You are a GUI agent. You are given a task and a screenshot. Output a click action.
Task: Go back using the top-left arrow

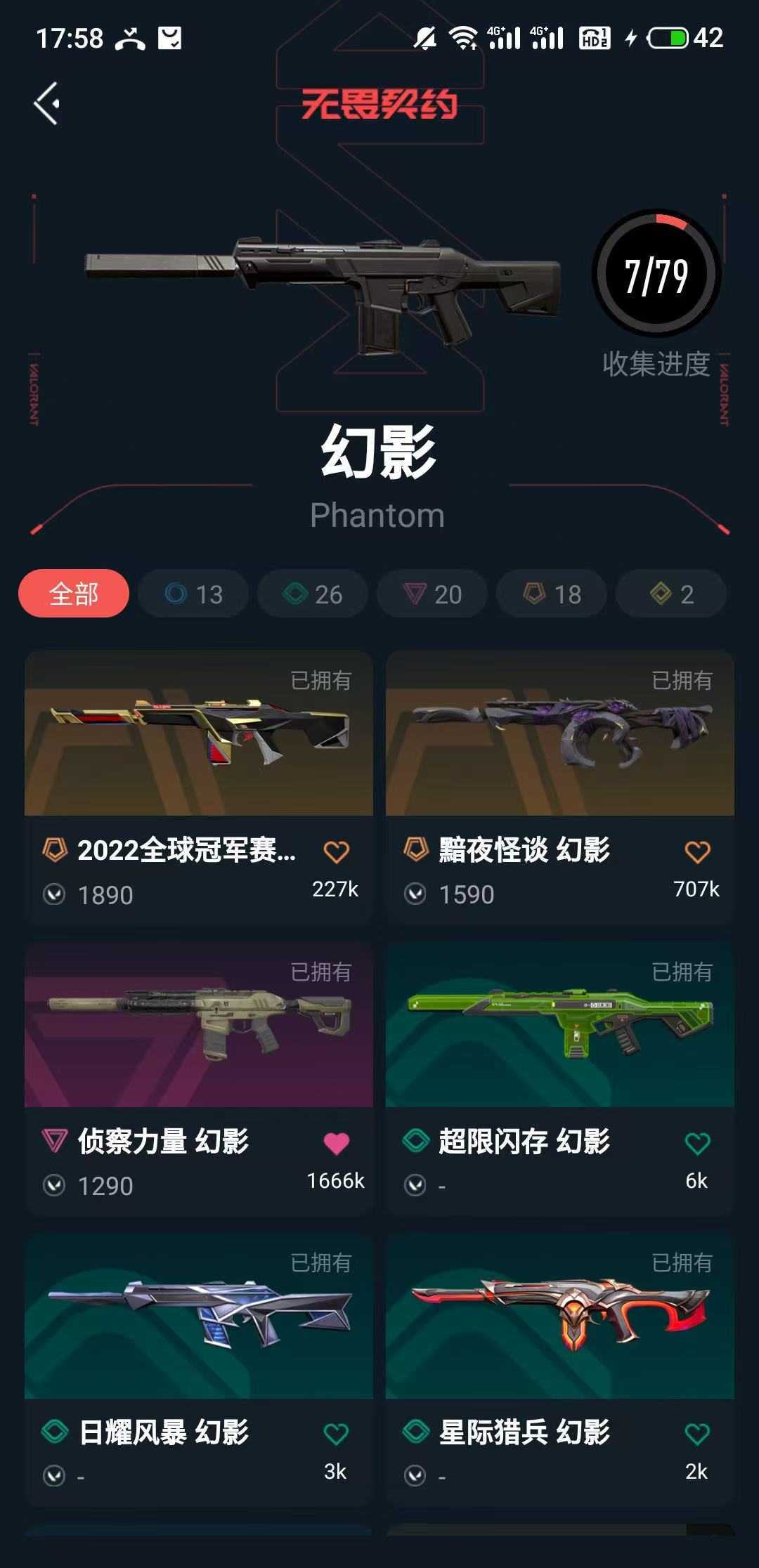click(x=47, y=104)
